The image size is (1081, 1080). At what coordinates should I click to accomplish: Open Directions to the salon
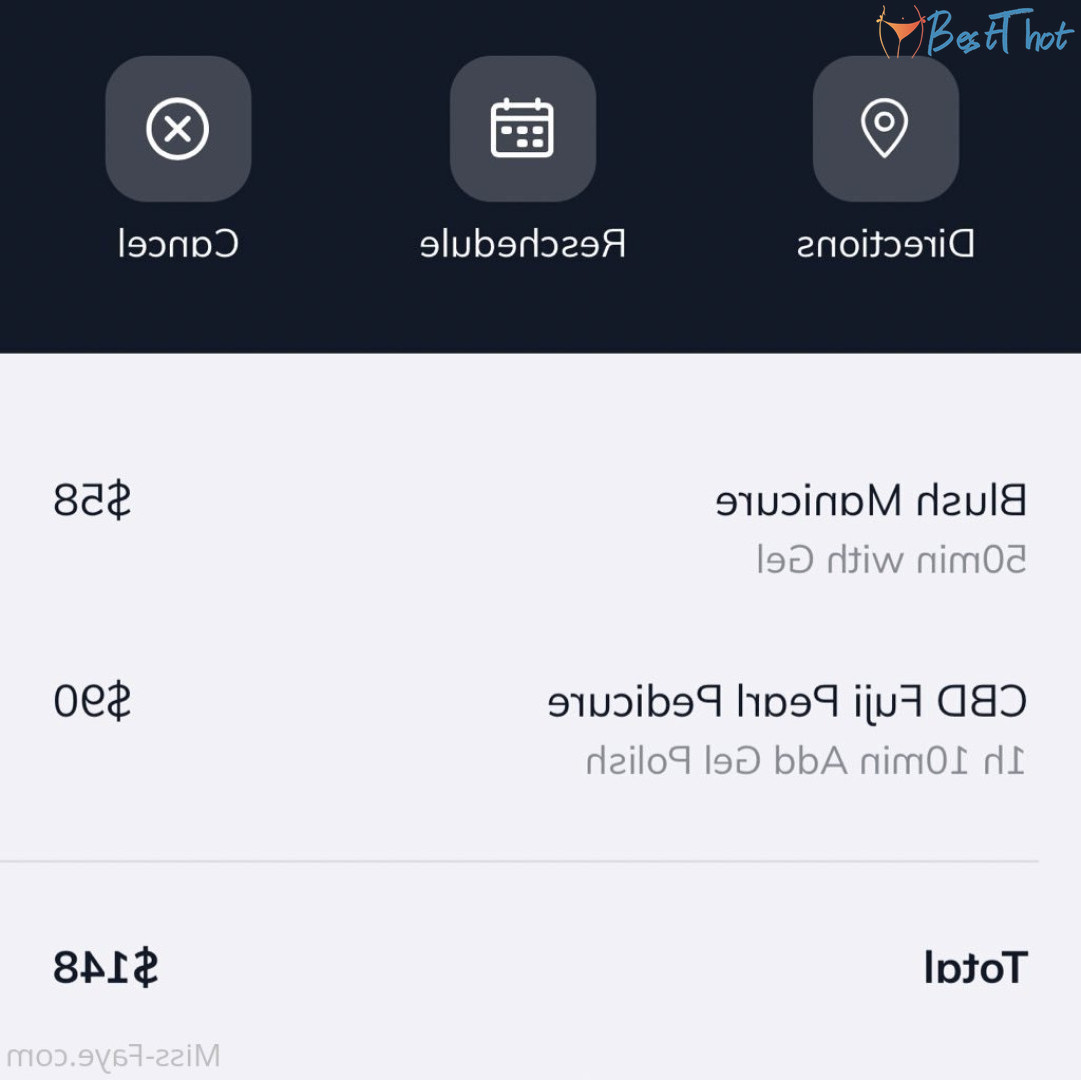click(885, 129)
